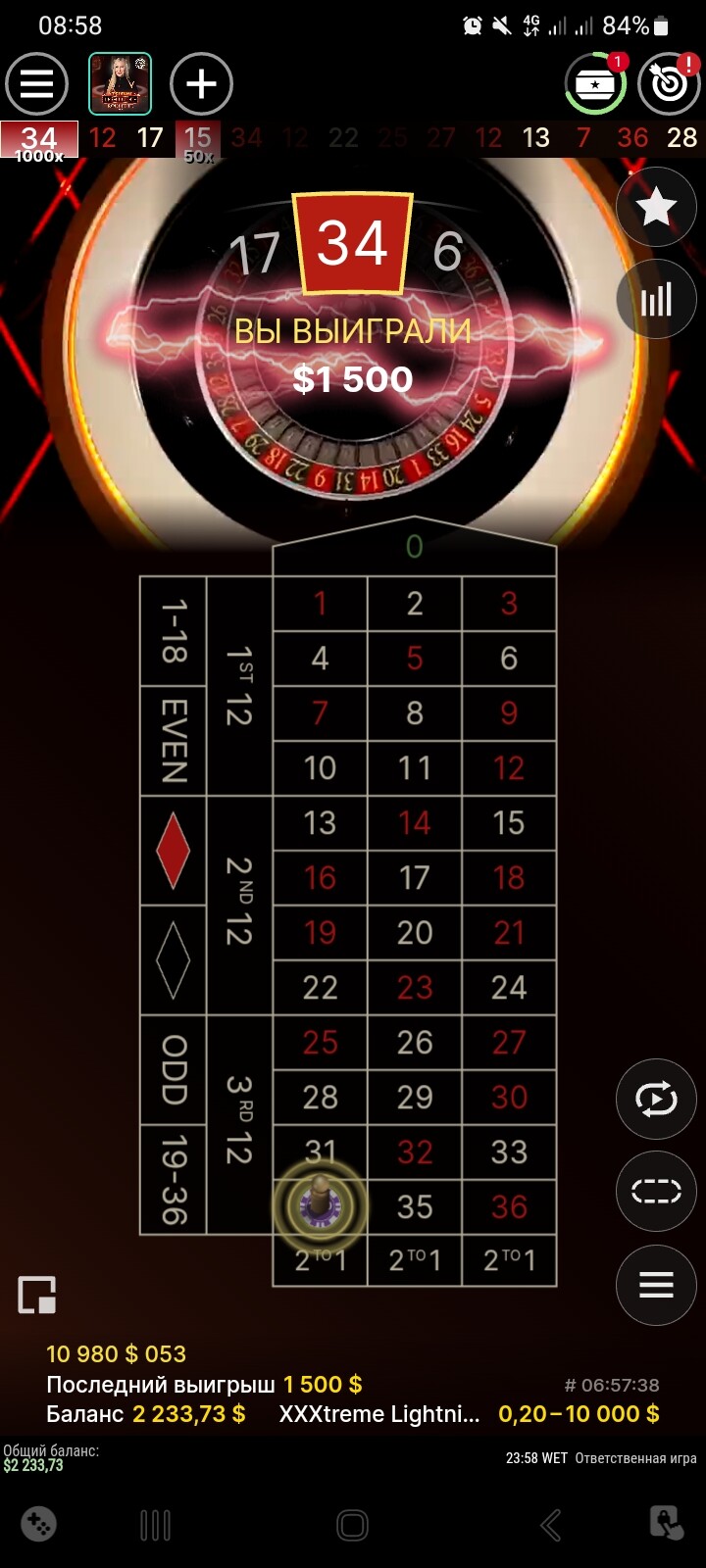Tap the repeat bet button
This screenshot has width=706, height=1568.
click(656, 1099)
